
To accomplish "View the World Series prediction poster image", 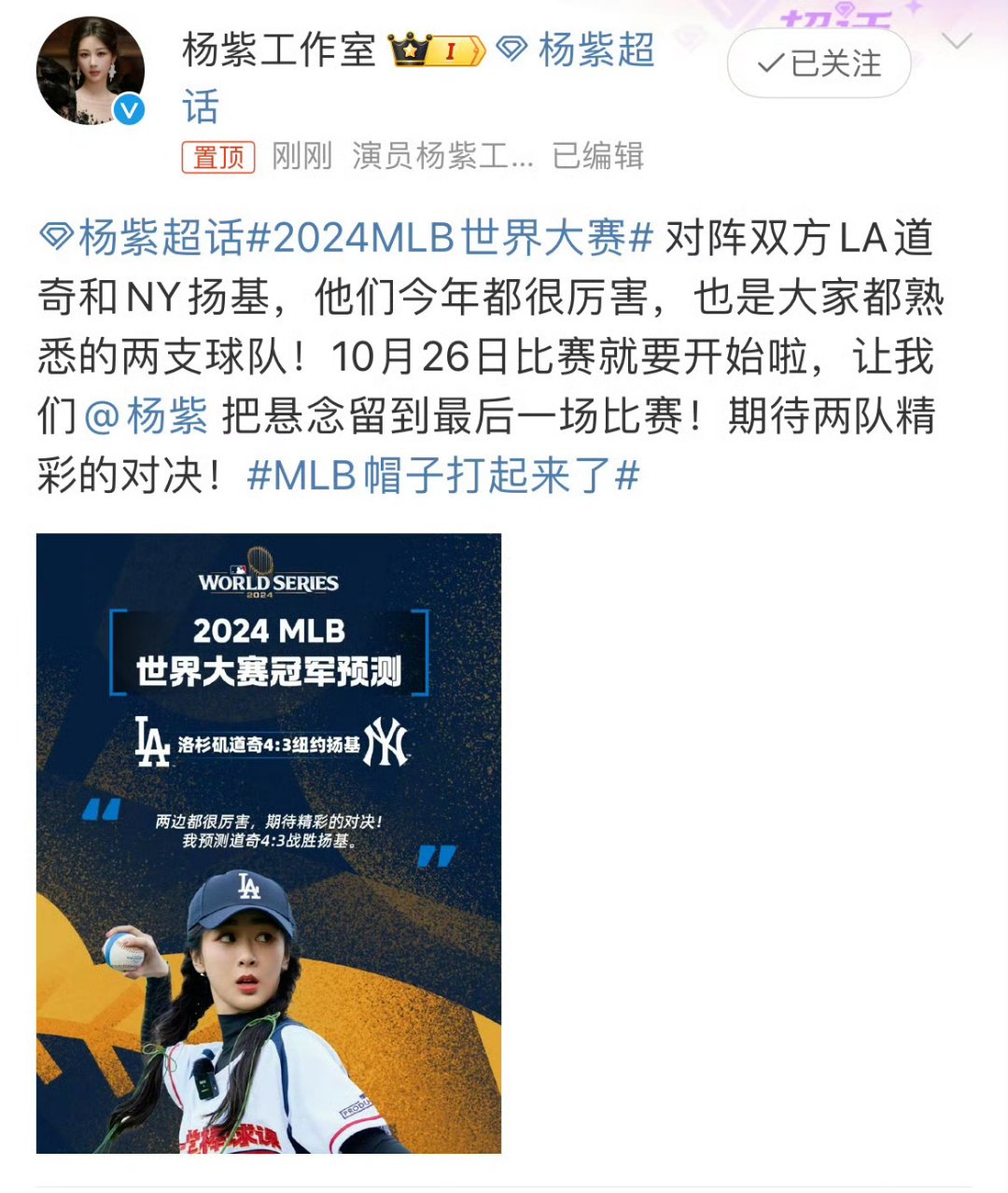I will (x=269, y=843).
